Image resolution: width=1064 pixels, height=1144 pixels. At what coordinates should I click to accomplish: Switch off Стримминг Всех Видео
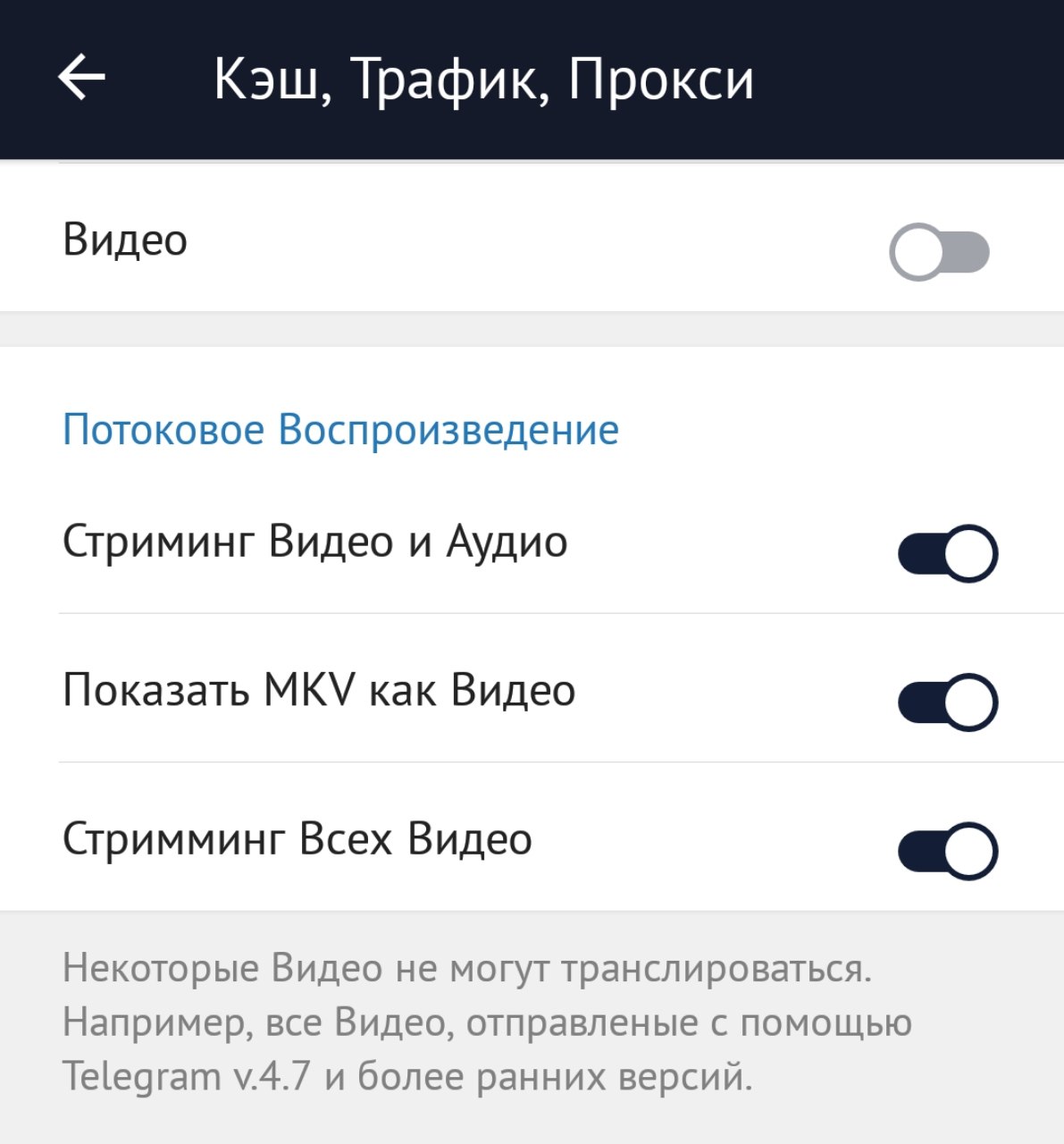(947, 851)
